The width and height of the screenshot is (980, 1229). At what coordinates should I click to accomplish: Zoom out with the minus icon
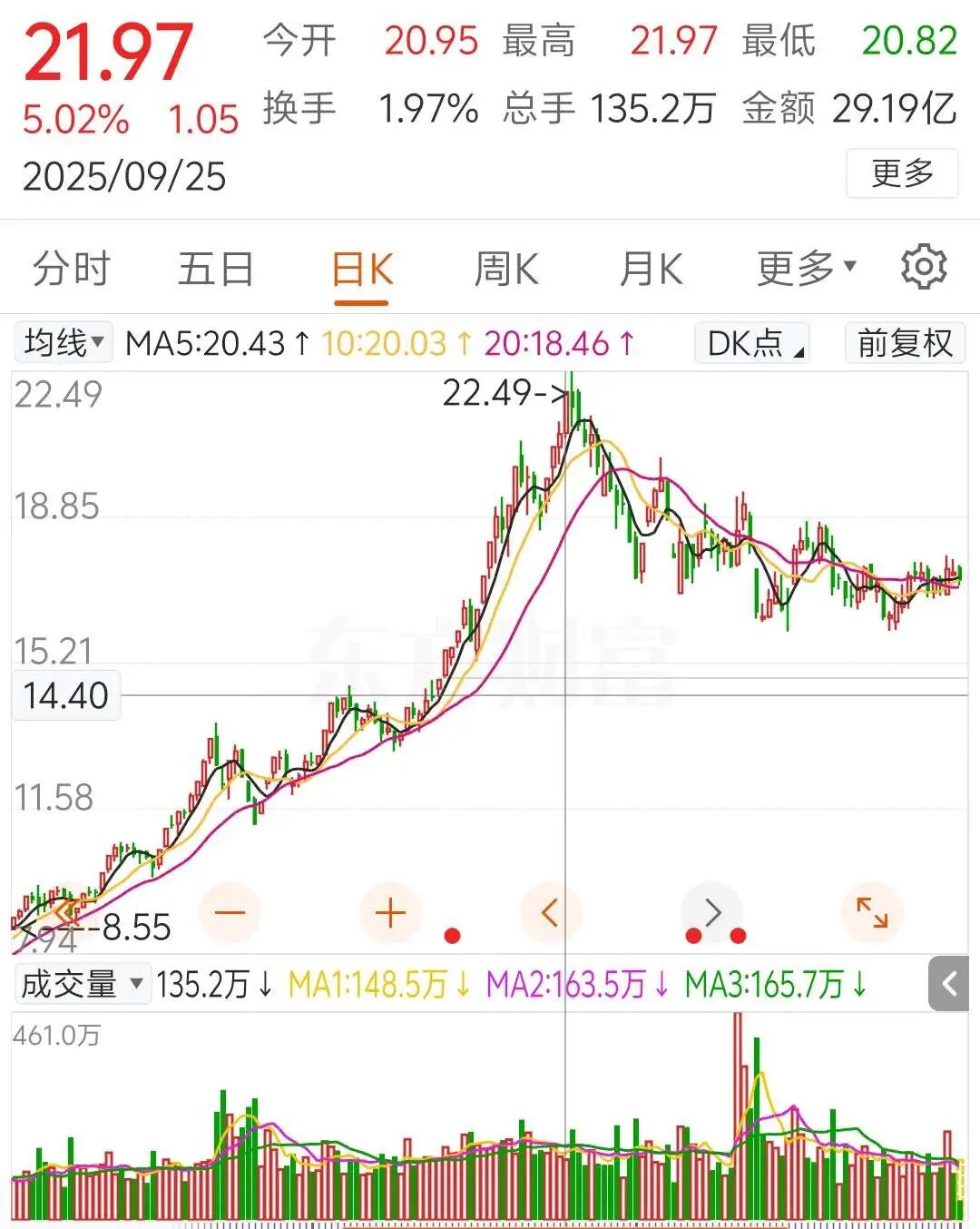(x=230, y=912)
